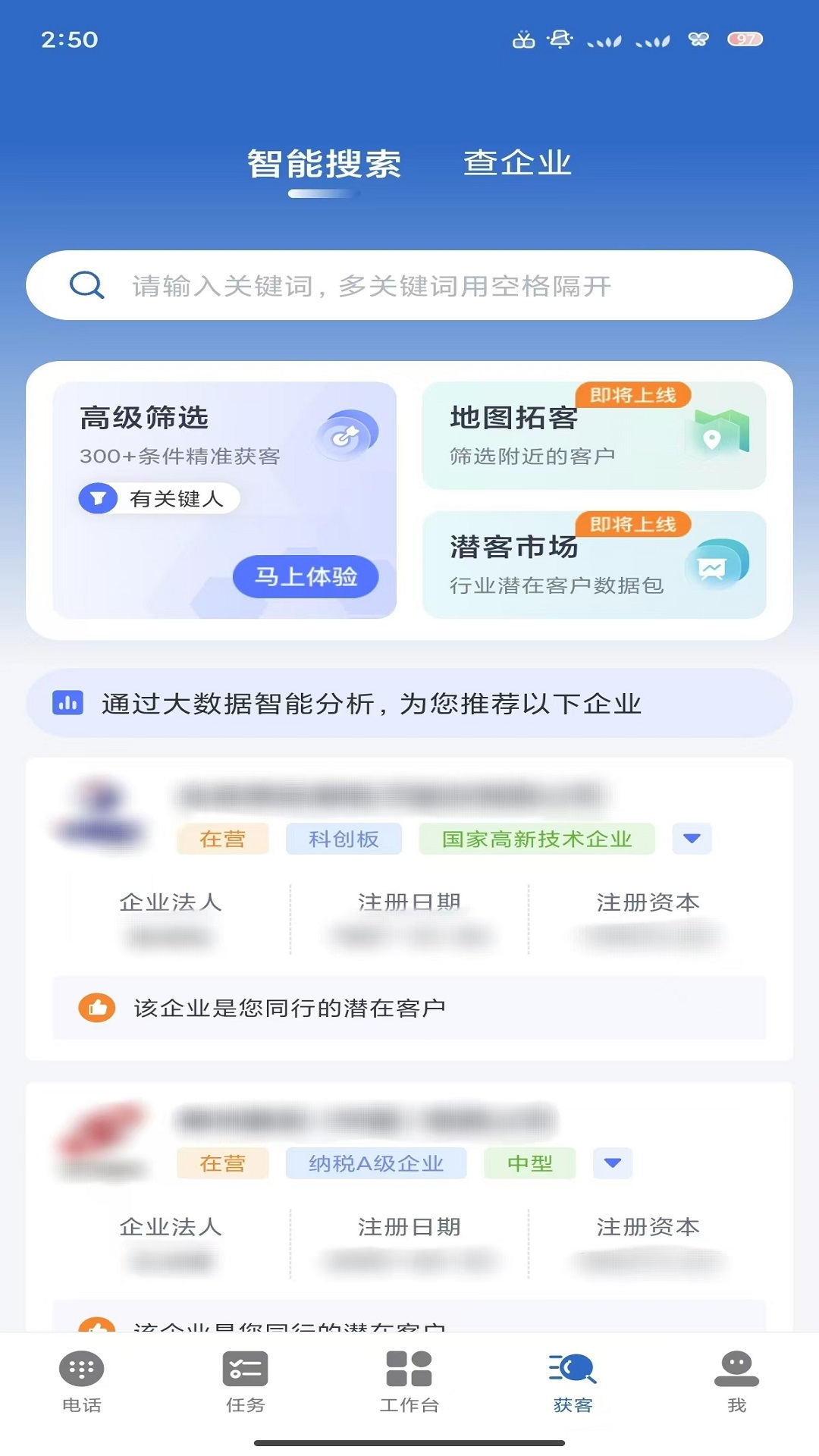Image resolution: width=819 pixels, height=1456 pixels.
Task: Switch to the 任务 tab
Action: tap(246, 1382)
